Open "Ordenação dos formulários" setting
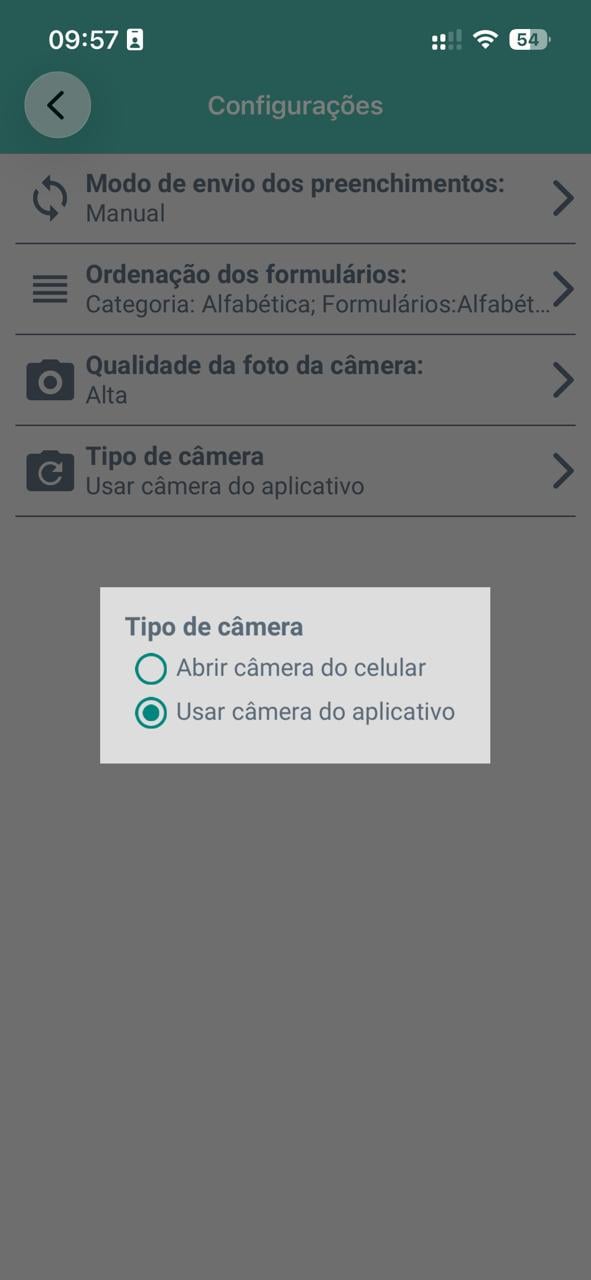591x1280 pixels. point(295,289)
